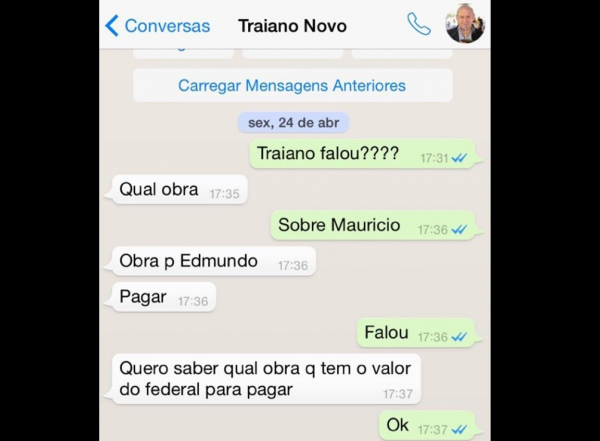The image size is (600, 441).
Task: Open Traiano Novo's profile photo
Action: coord(464,24)
